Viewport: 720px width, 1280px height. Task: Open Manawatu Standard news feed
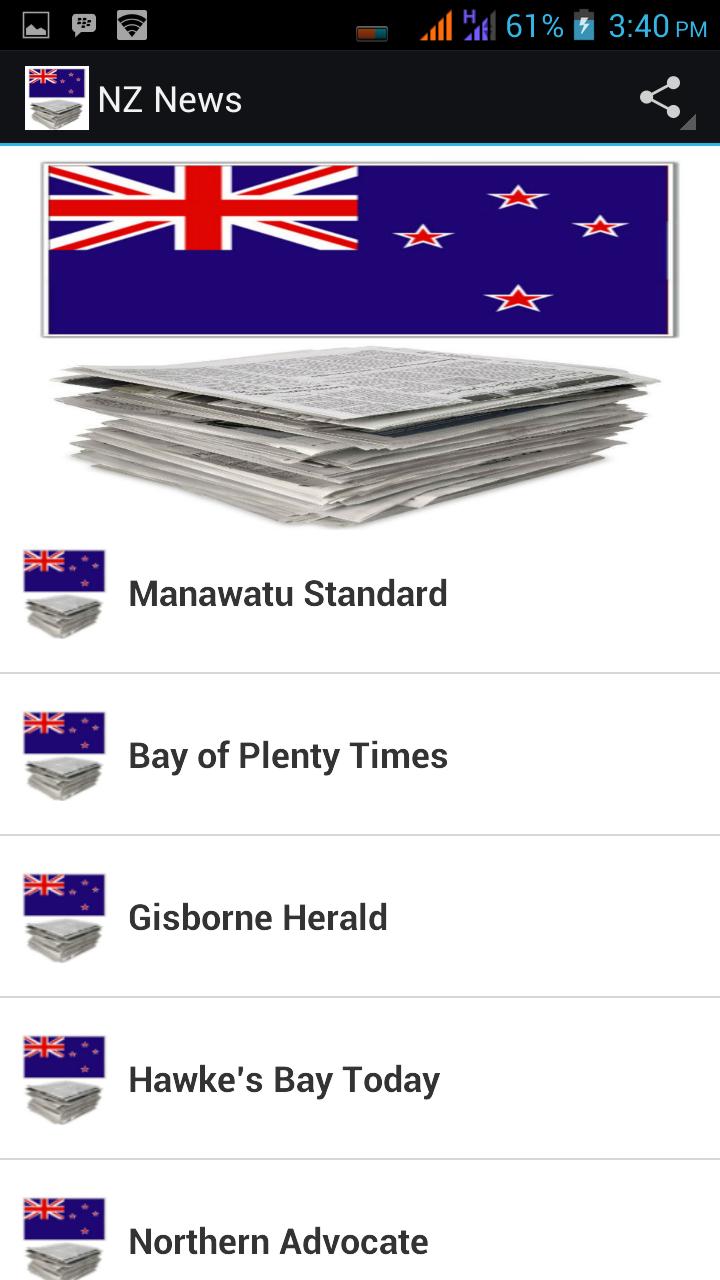[x=287, y=593]
